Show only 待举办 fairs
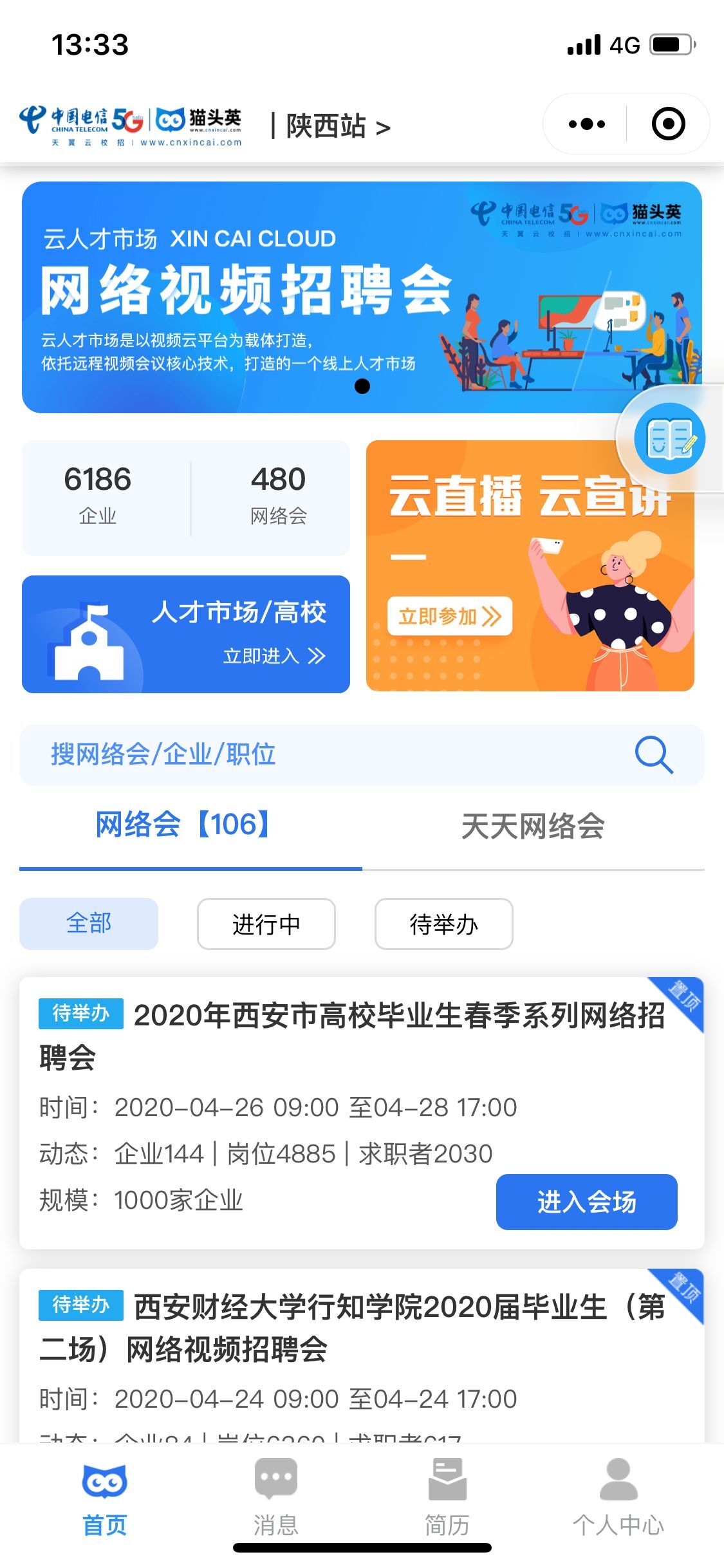Image resolution: width=724 pixels, height=1568 pixels. pos(443,924)
